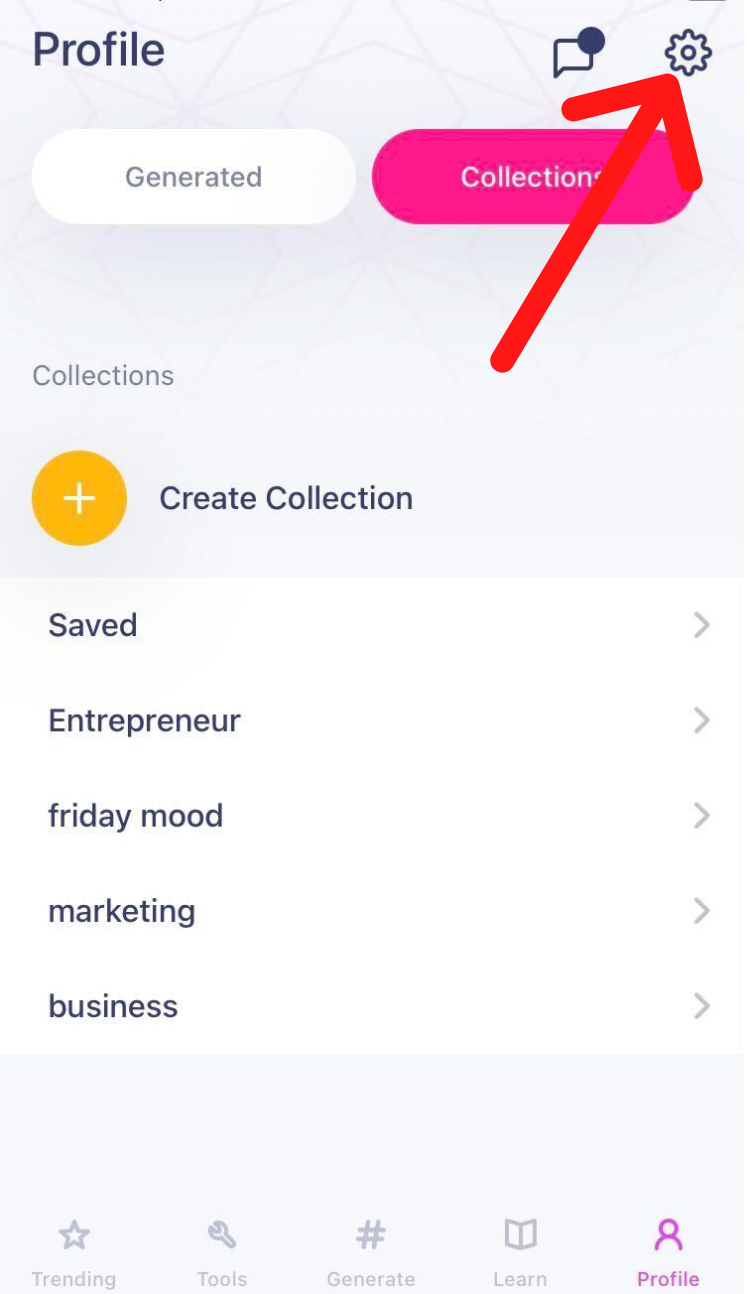Expand the Entrepreneur collection
The width and height of the screenshot is (750, 1294).
tap(701, 720)
